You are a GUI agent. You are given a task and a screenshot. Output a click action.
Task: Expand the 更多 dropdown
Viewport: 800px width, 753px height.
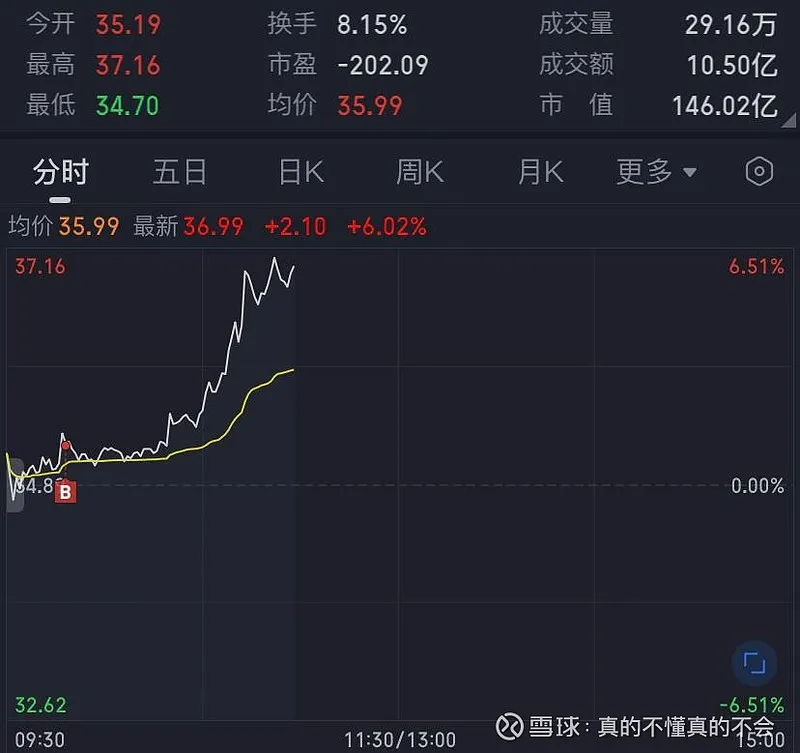(656, 172)
